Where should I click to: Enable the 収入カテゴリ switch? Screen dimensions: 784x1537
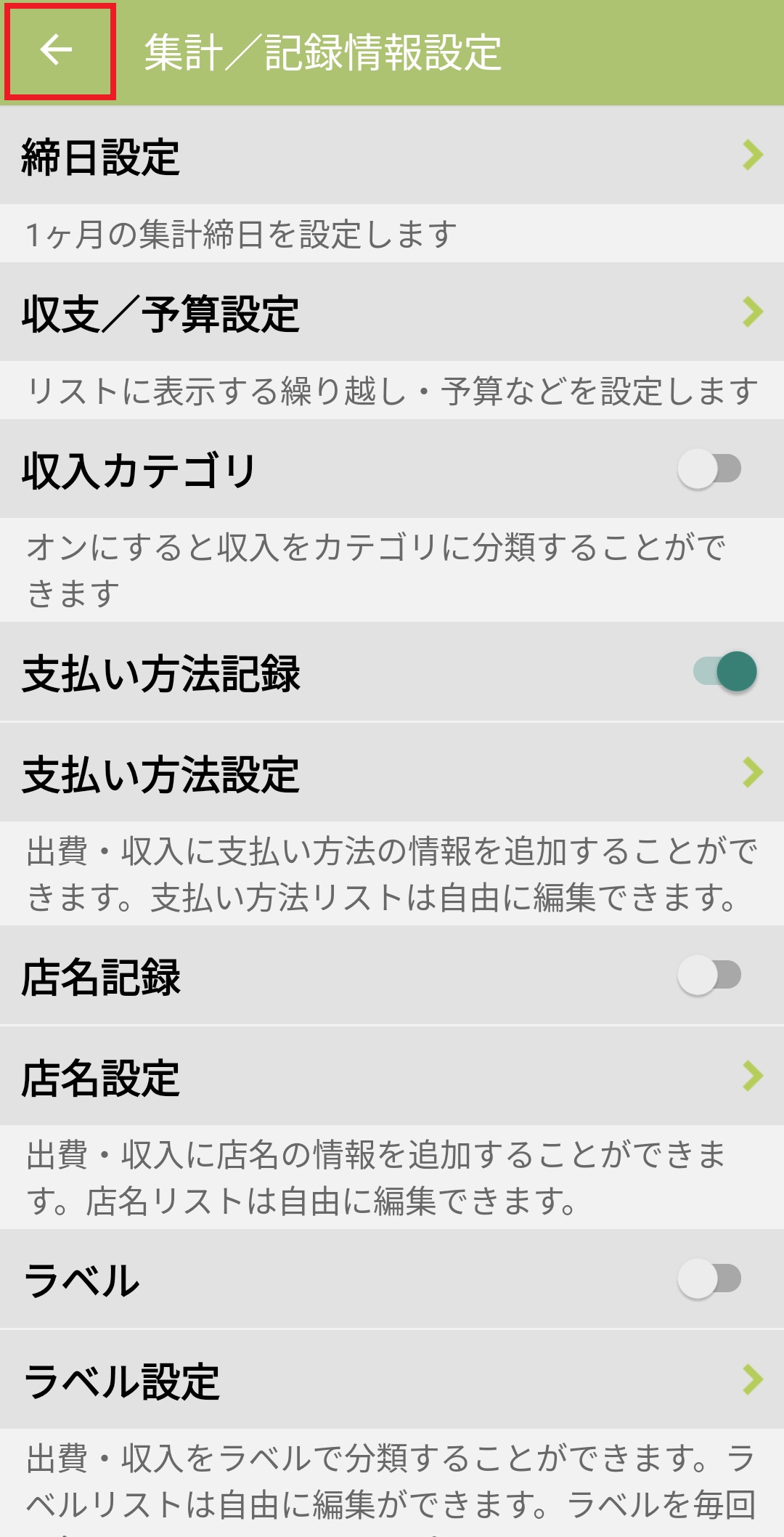coord(709,469)
